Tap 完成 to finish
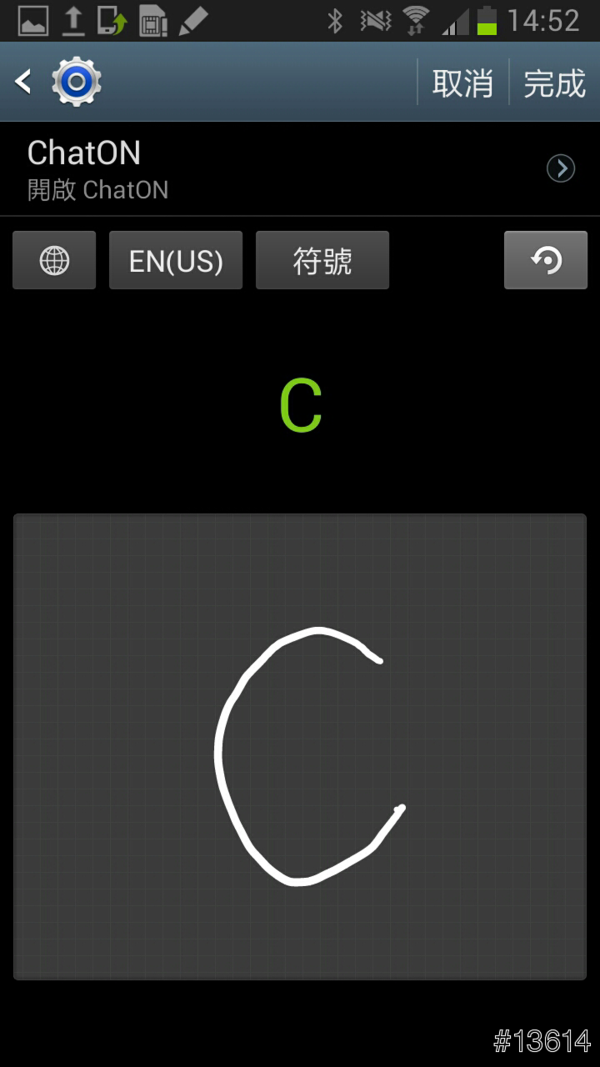 (x=554, y=83)
